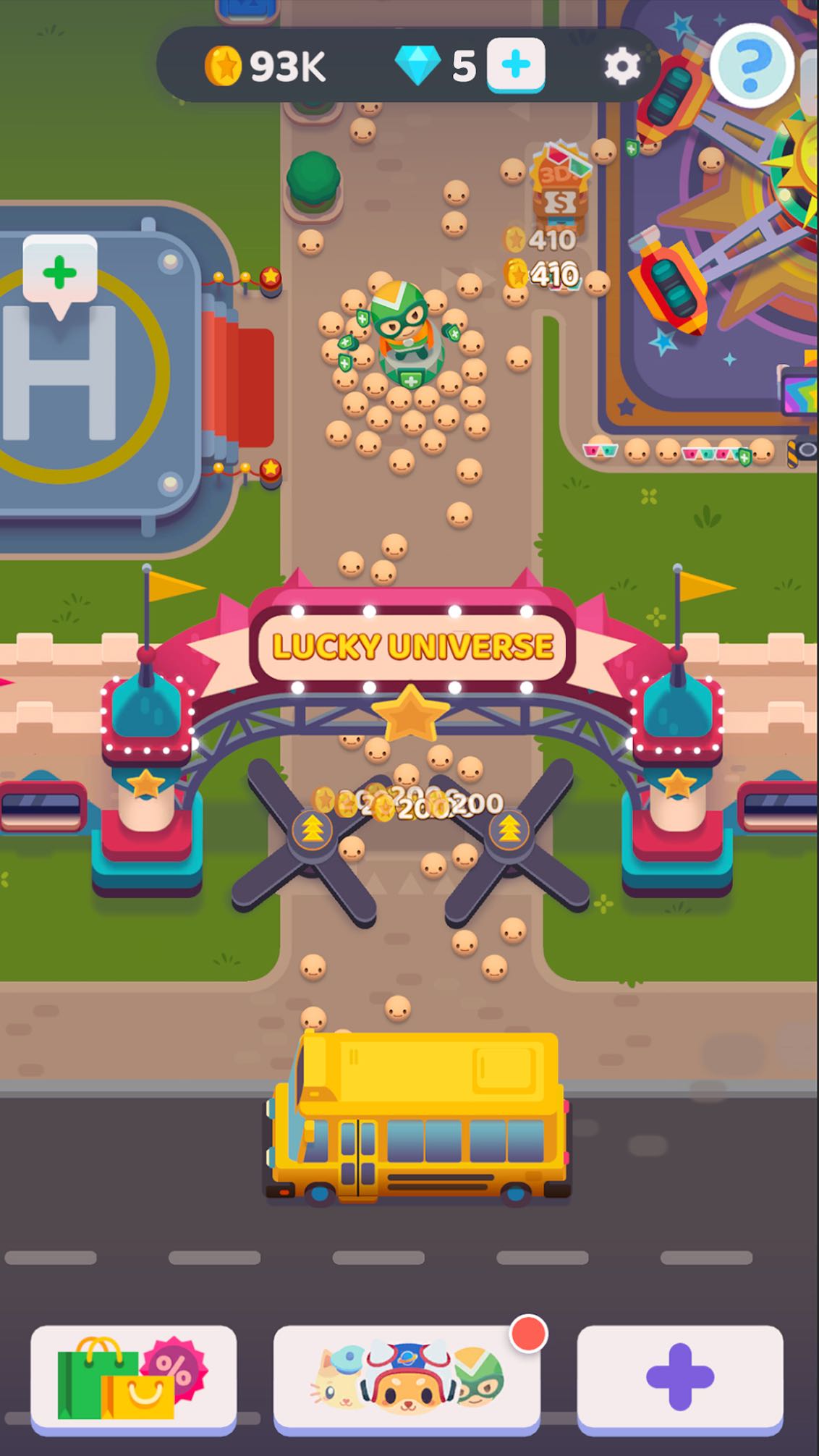Open the settings gear

click(621, 67)
